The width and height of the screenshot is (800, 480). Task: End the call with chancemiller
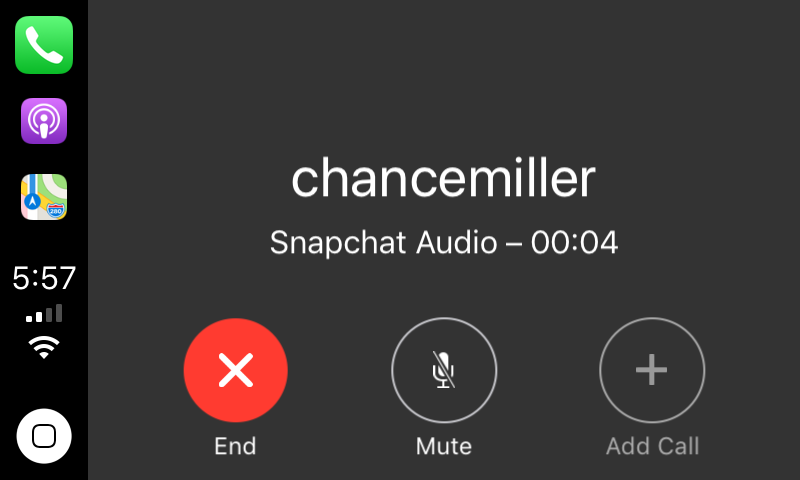(x=236, y=371)
